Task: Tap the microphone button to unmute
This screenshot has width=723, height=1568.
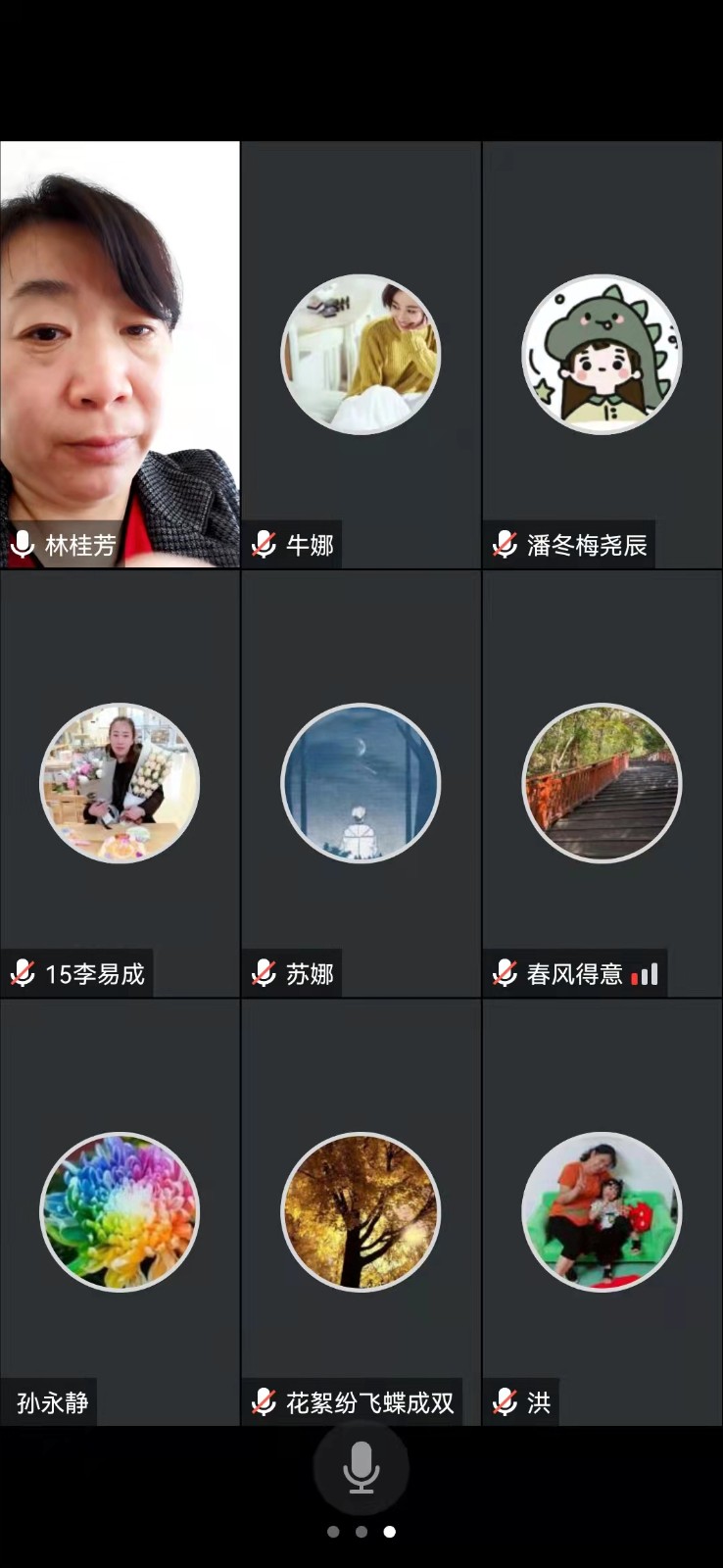Action: [361, 1467]
